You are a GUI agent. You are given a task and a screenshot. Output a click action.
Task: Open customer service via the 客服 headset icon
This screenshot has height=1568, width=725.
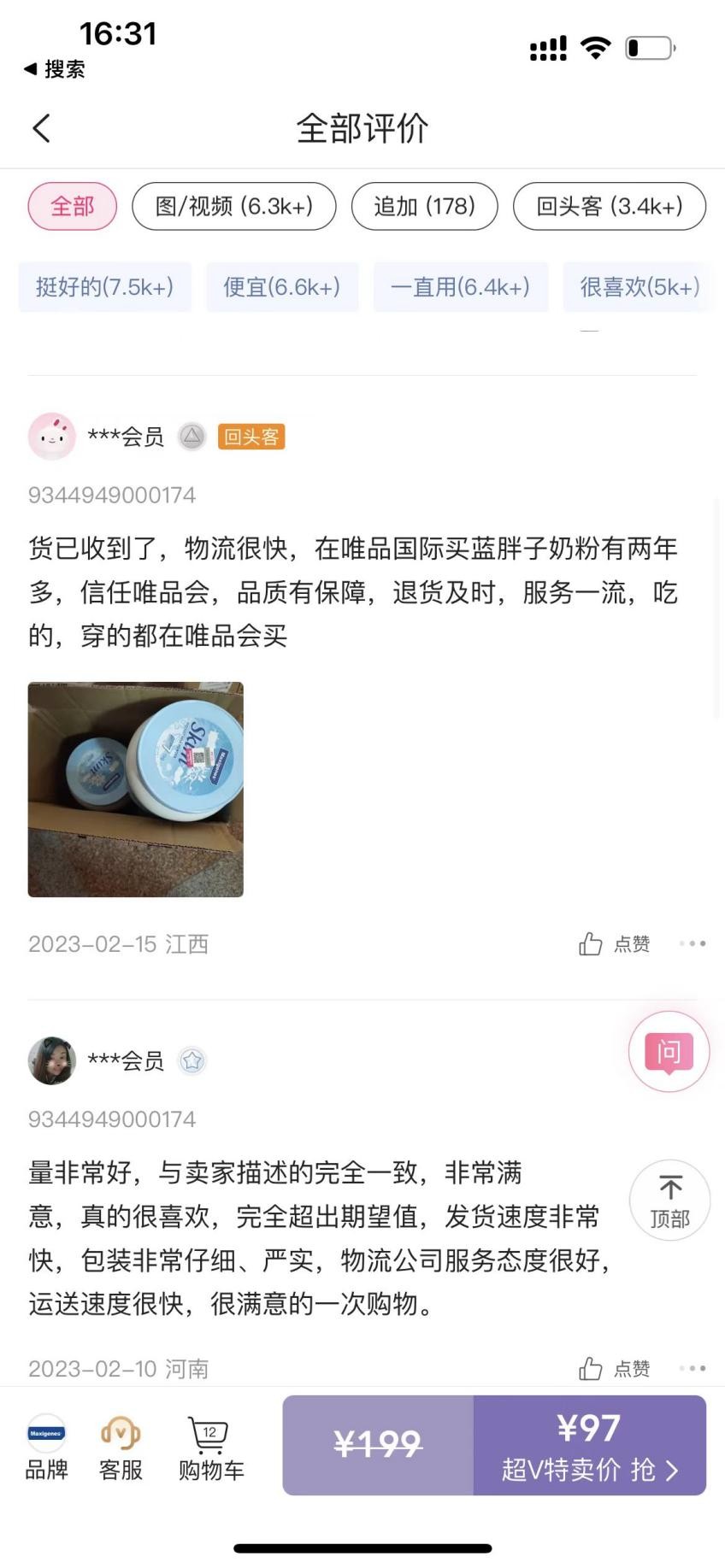(x=120, y=1446)
